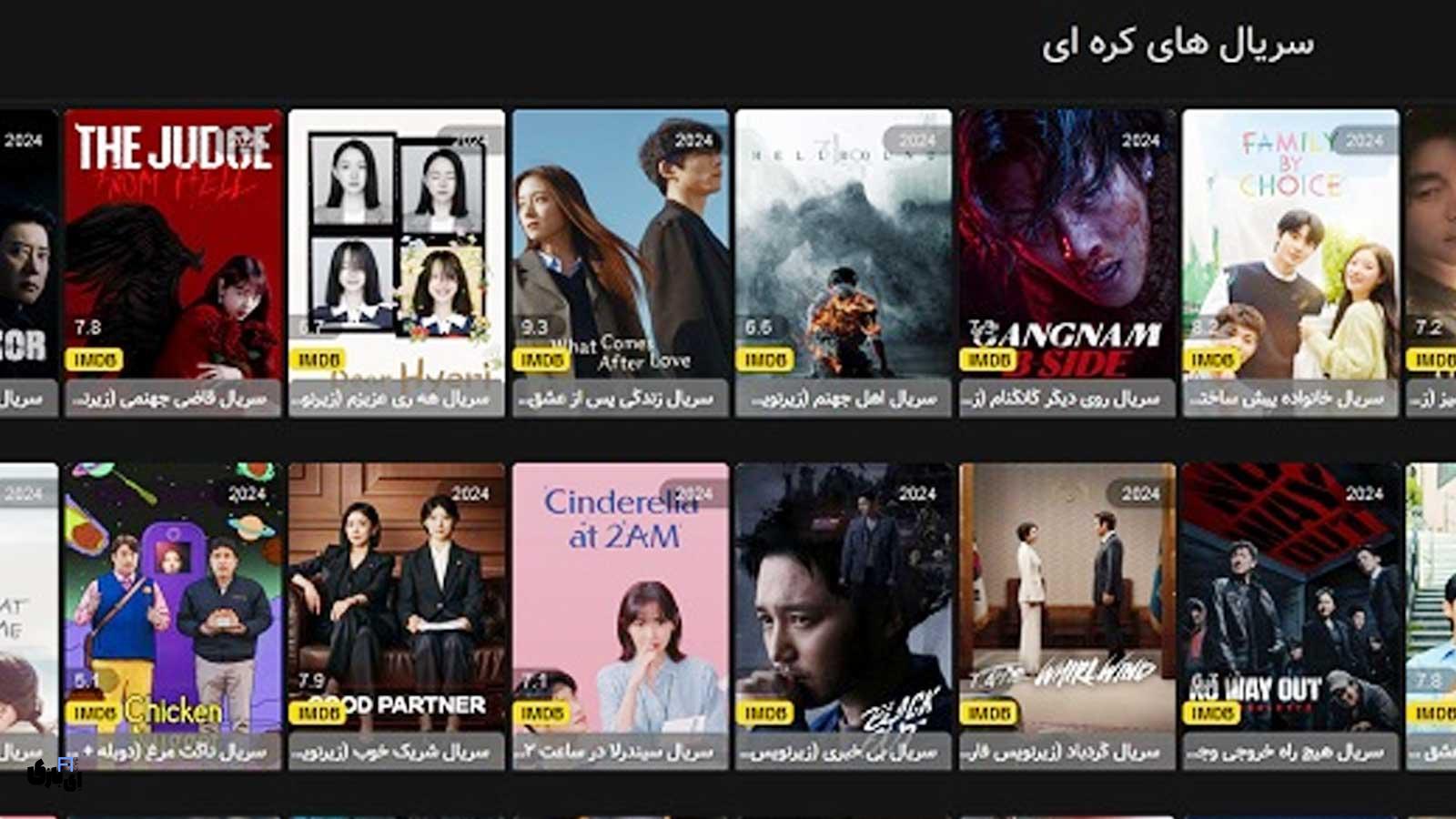Open Gangnam B-Side series card
The image size is (1456, 819).
pyautogui.click(x=1067, y=246)
